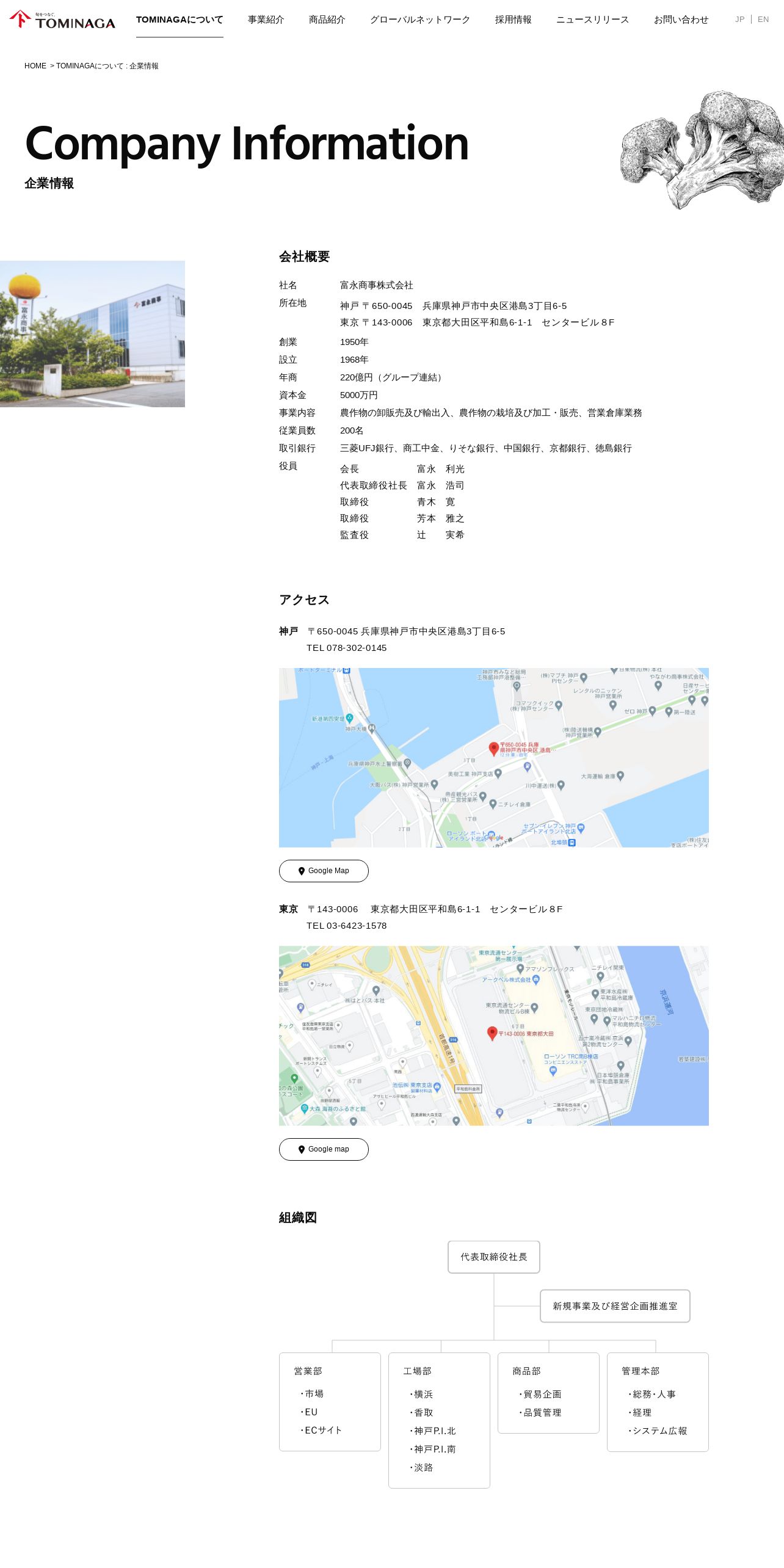The height and width of the screenshot is (1568, 784).
Task: View ニュースリリース page
Action: click(x=592, y=20)
